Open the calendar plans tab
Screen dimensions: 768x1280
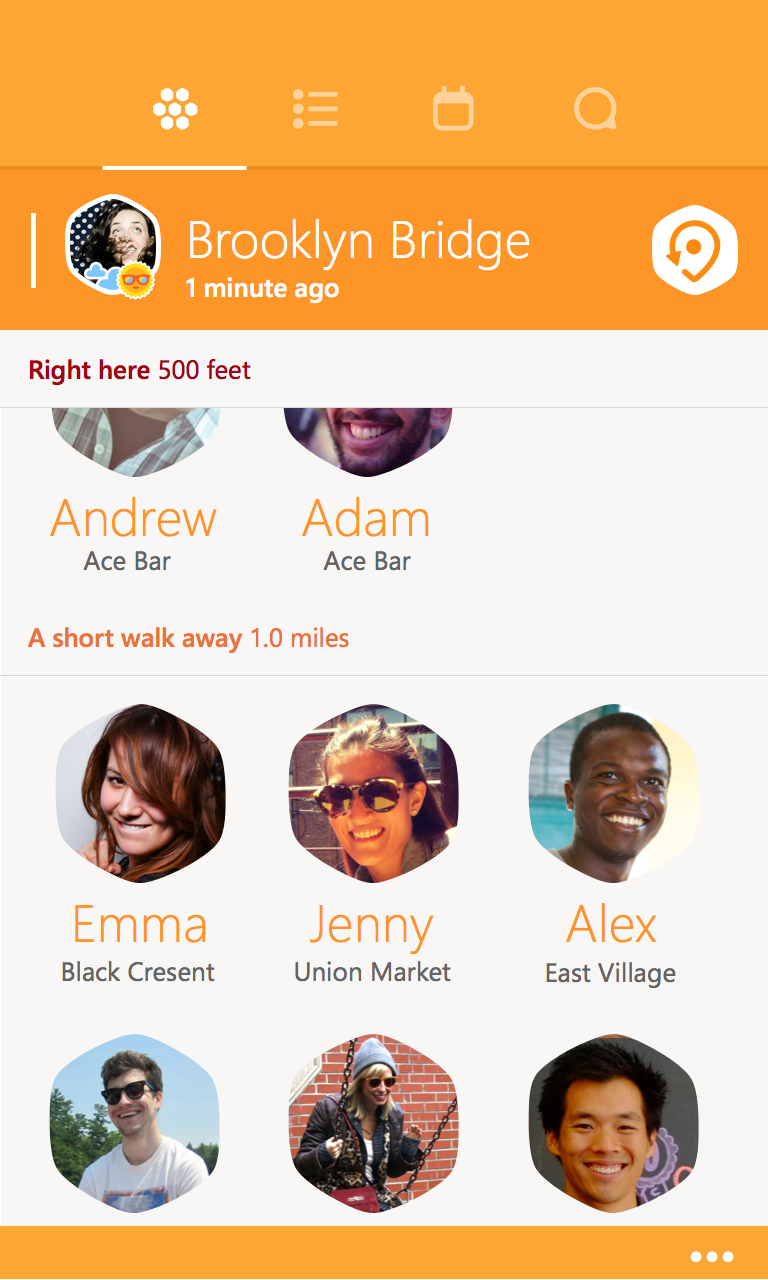[453, 108]
